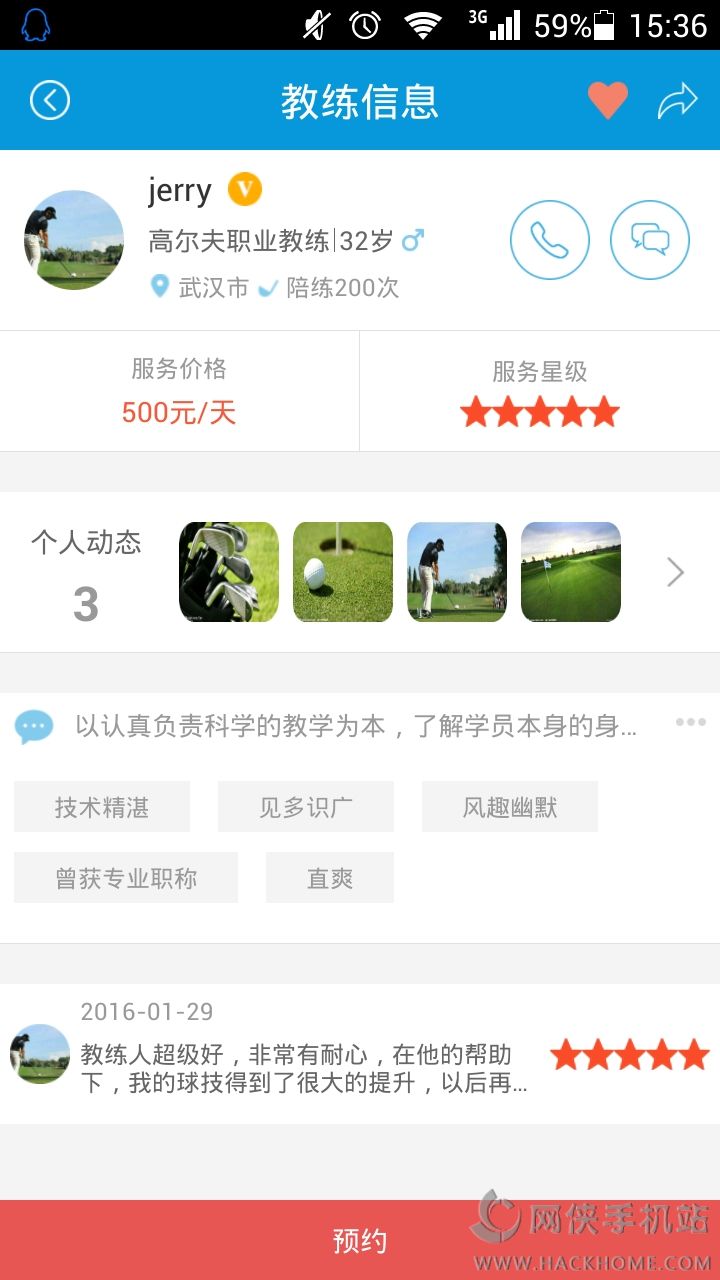The image size is (720, 1280).
Task: Select the 曾获专业职称 tag
Action: coord(126,878)
